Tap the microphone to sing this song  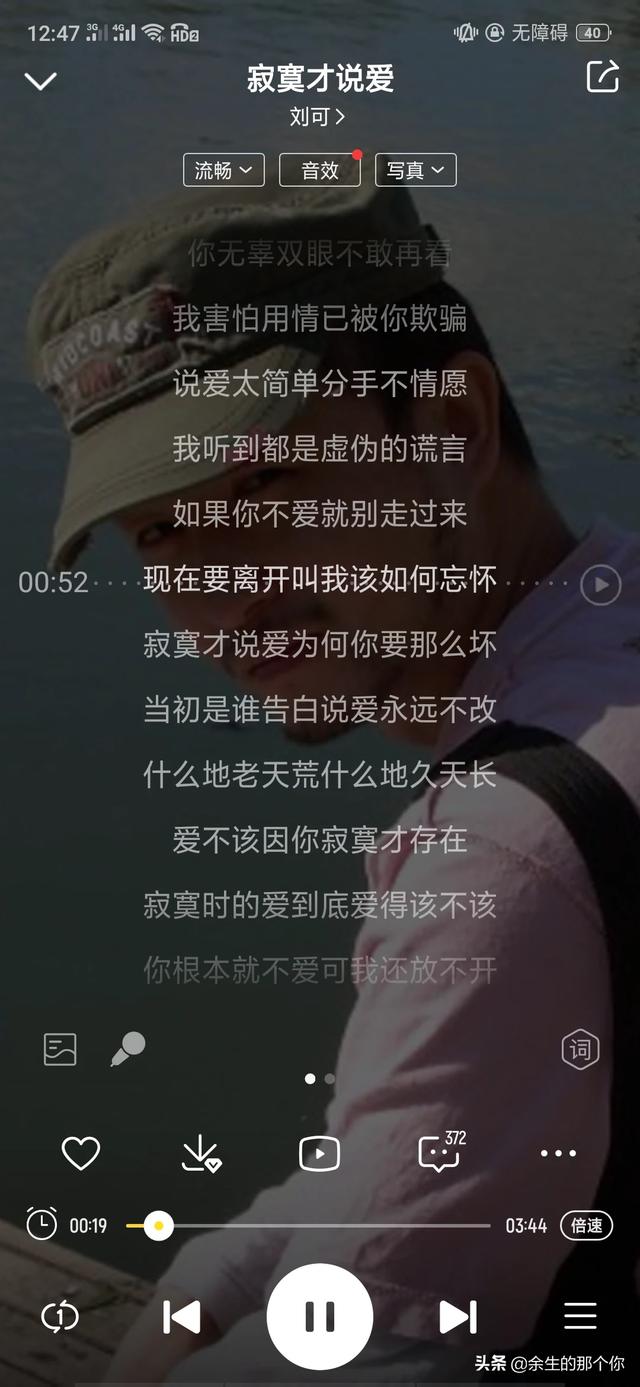[127, 1049]
